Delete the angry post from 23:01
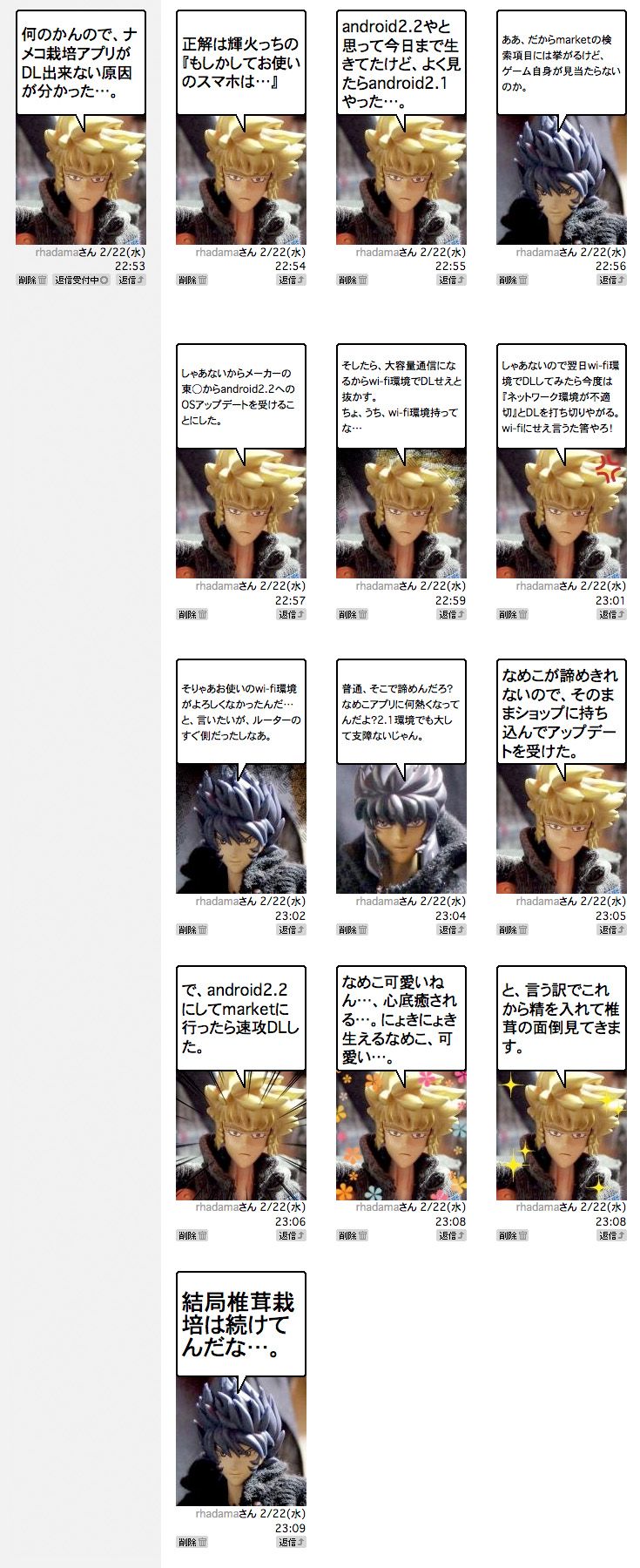 512,615
